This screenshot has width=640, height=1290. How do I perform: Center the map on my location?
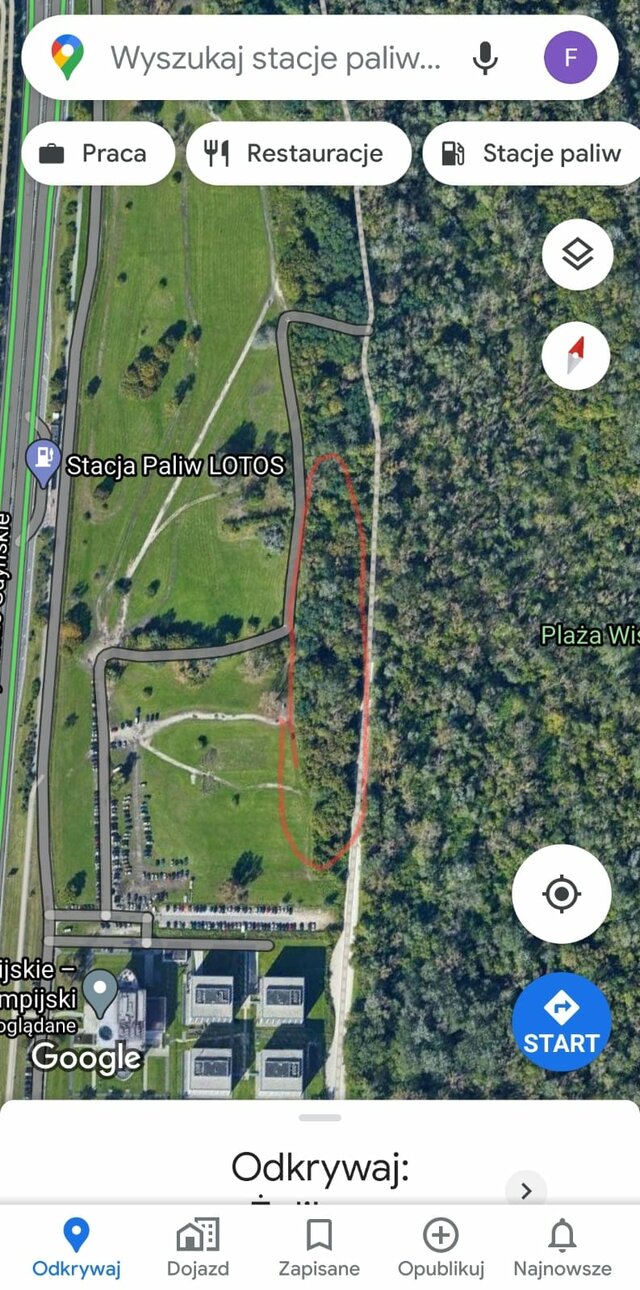[561, 893]
